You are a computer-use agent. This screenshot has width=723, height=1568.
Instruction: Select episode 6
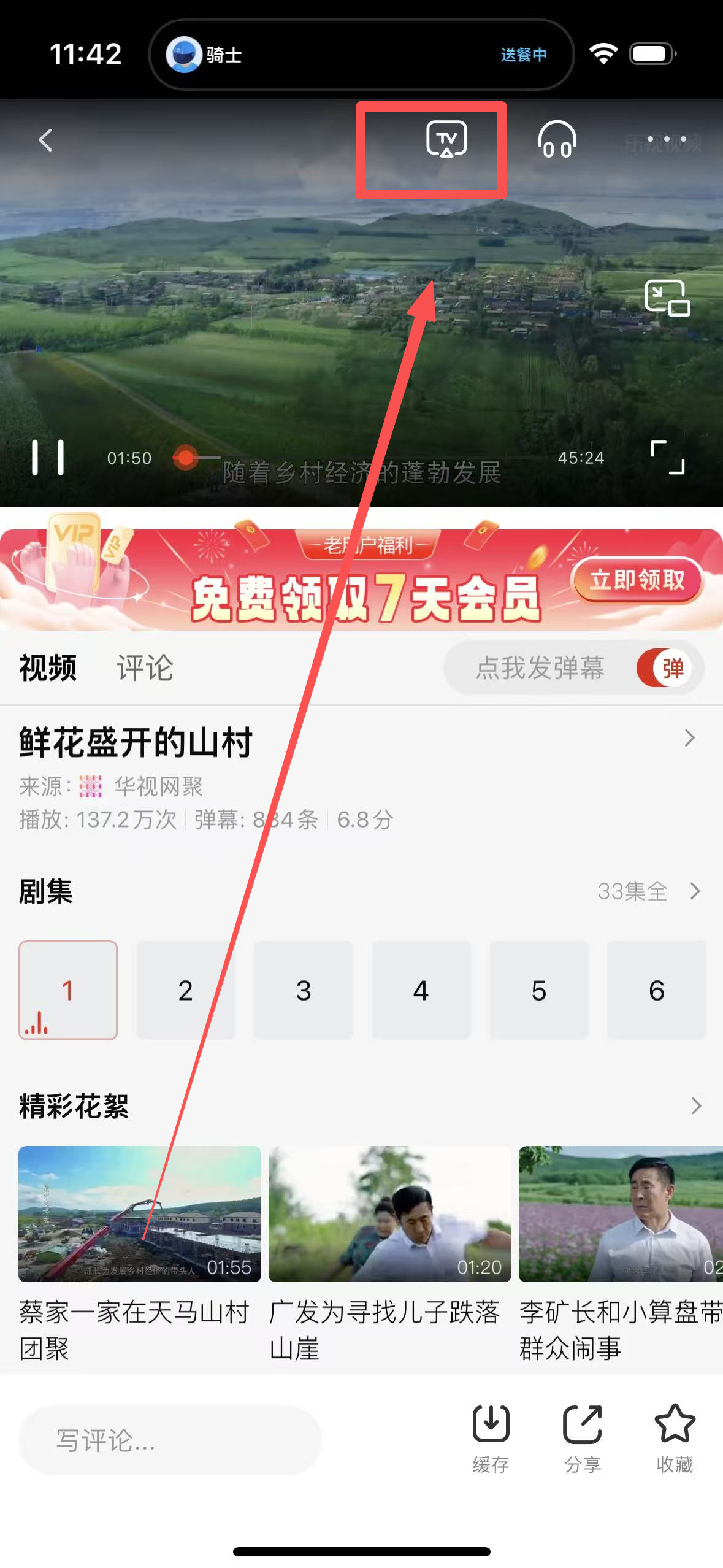656,991
